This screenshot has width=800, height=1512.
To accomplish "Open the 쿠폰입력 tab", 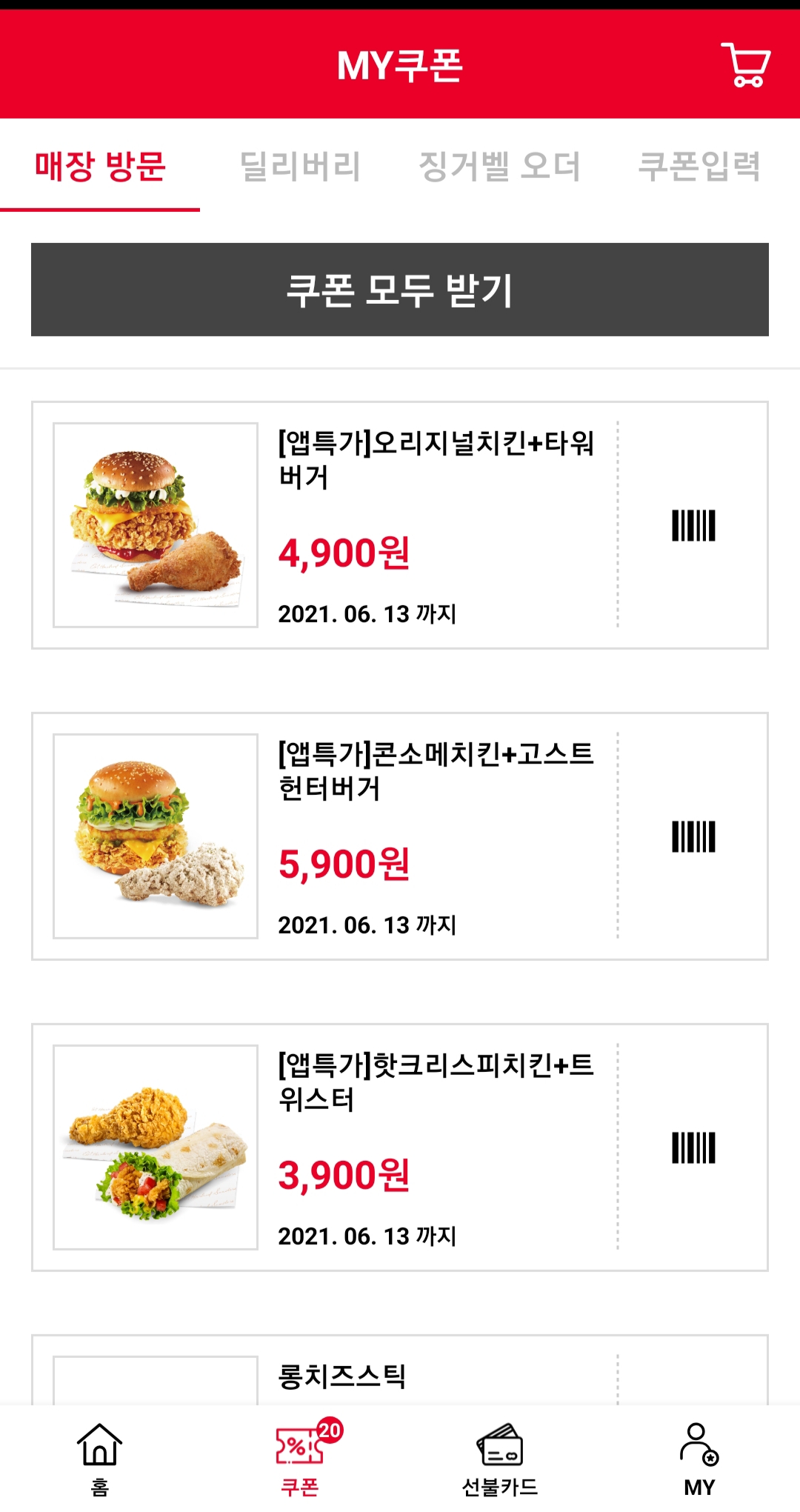I will (699, 166).
